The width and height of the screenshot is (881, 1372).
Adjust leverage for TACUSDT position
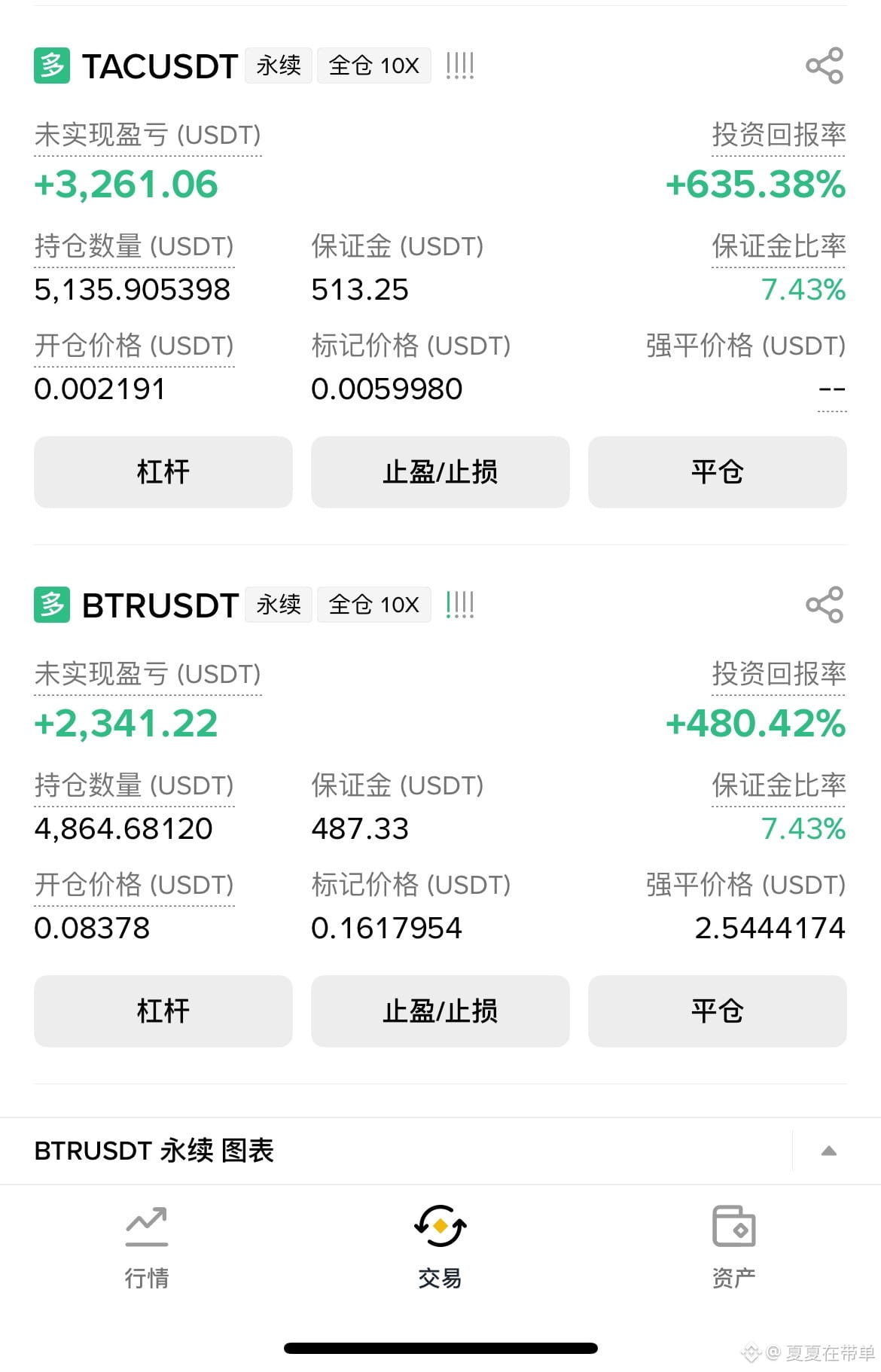click(x=163, y=472)
